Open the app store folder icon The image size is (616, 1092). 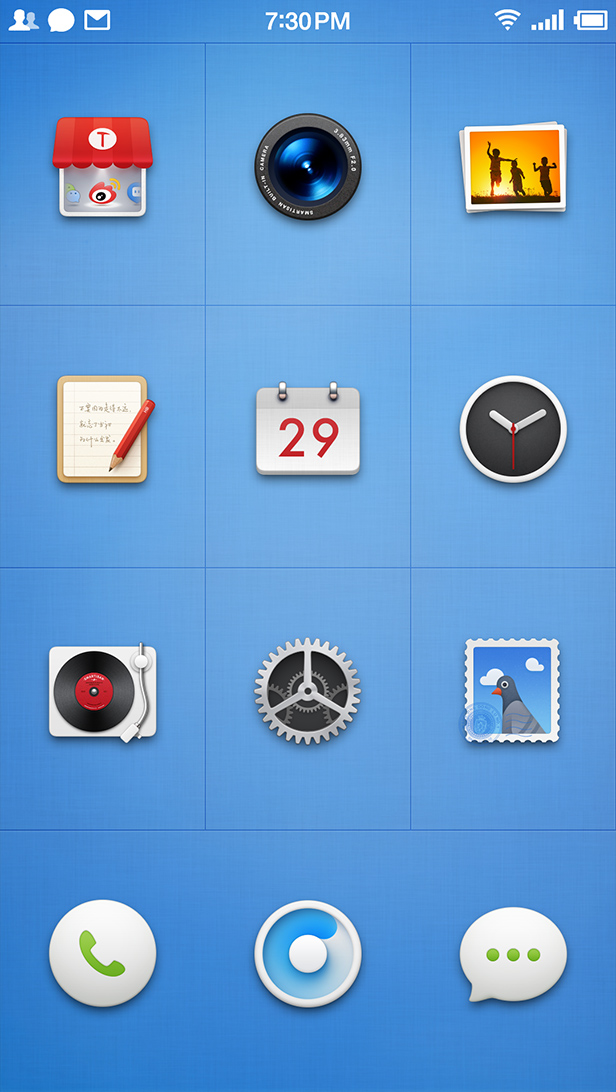[102, 167]
